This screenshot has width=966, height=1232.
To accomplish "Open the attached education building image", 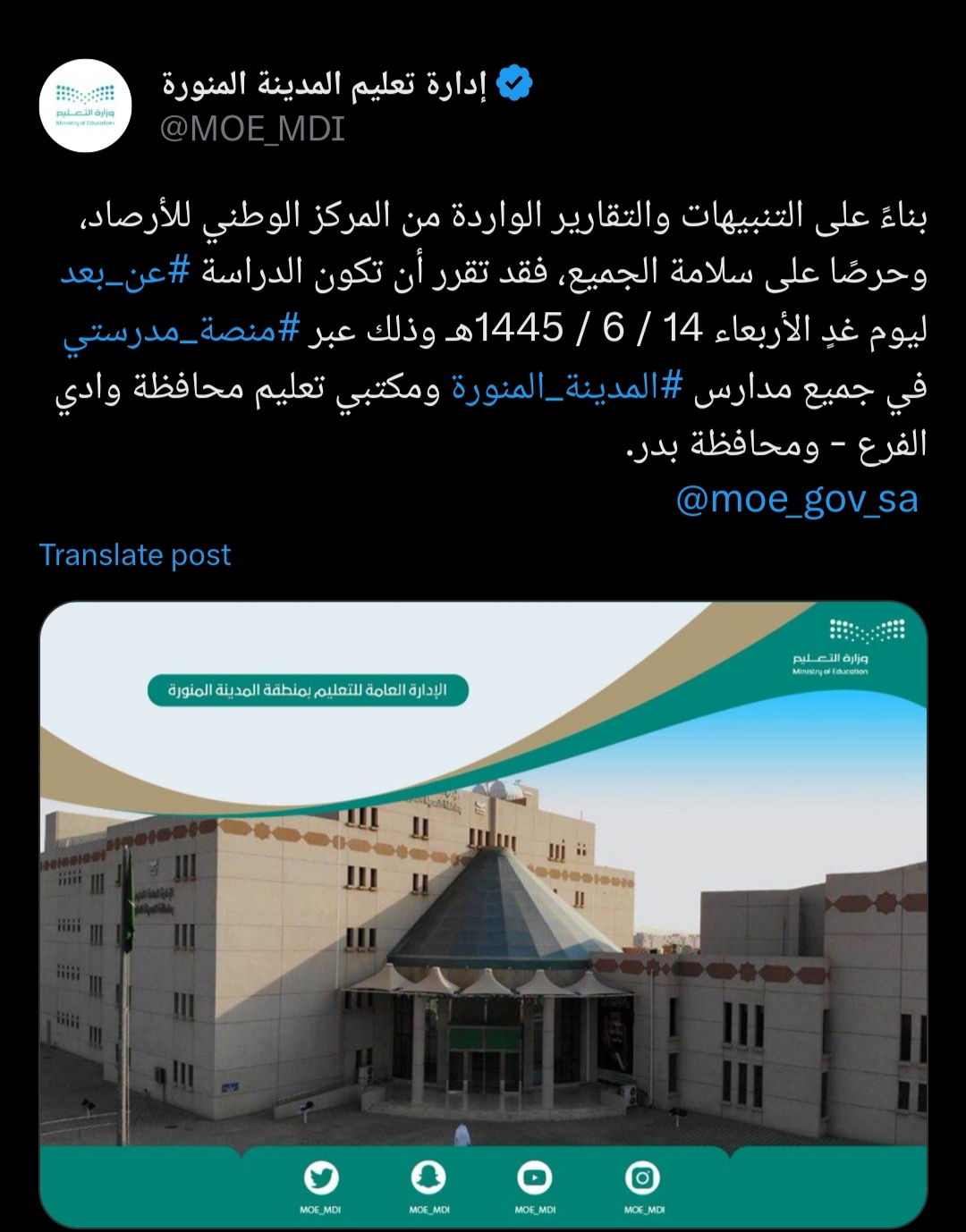I will pos(483,912).
